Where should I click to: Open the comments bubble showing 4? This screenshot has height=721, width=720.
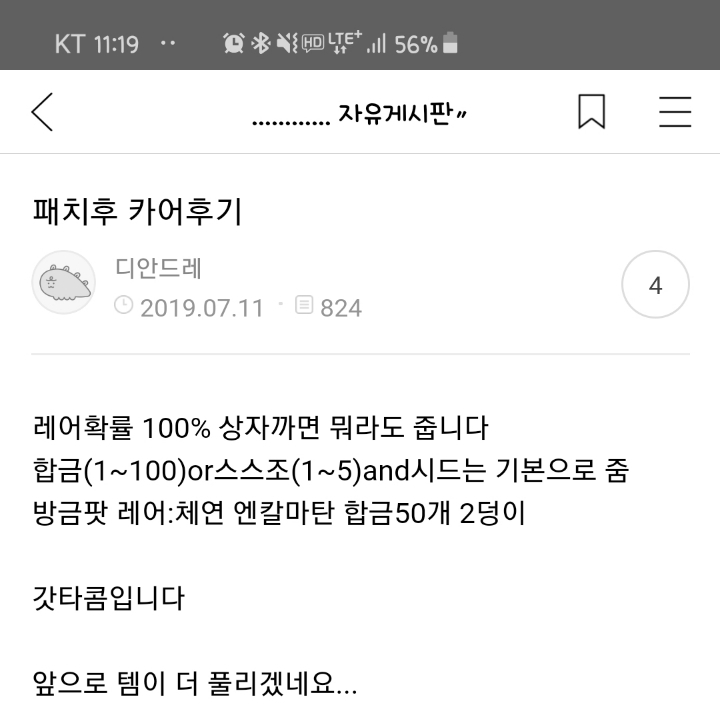coord(655,285)
